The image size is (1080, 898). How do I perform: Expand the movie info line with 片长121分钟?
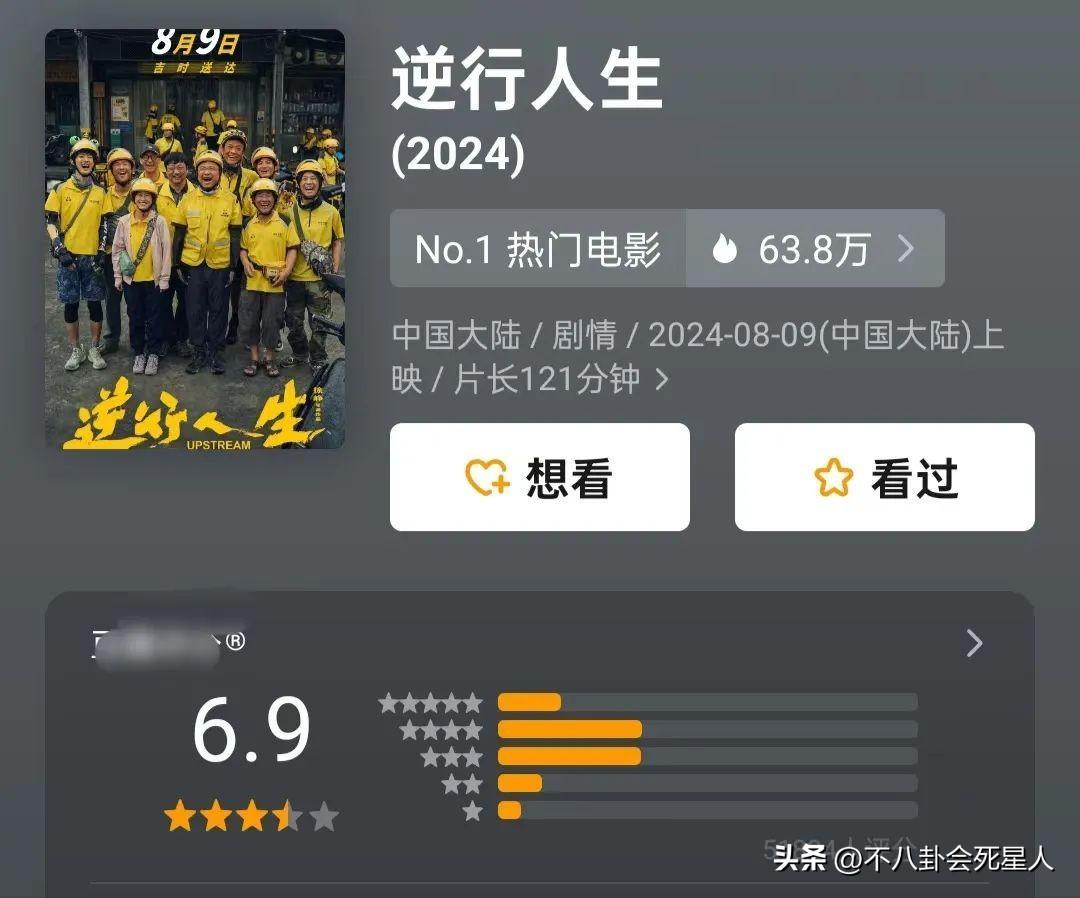coord(661,381)
